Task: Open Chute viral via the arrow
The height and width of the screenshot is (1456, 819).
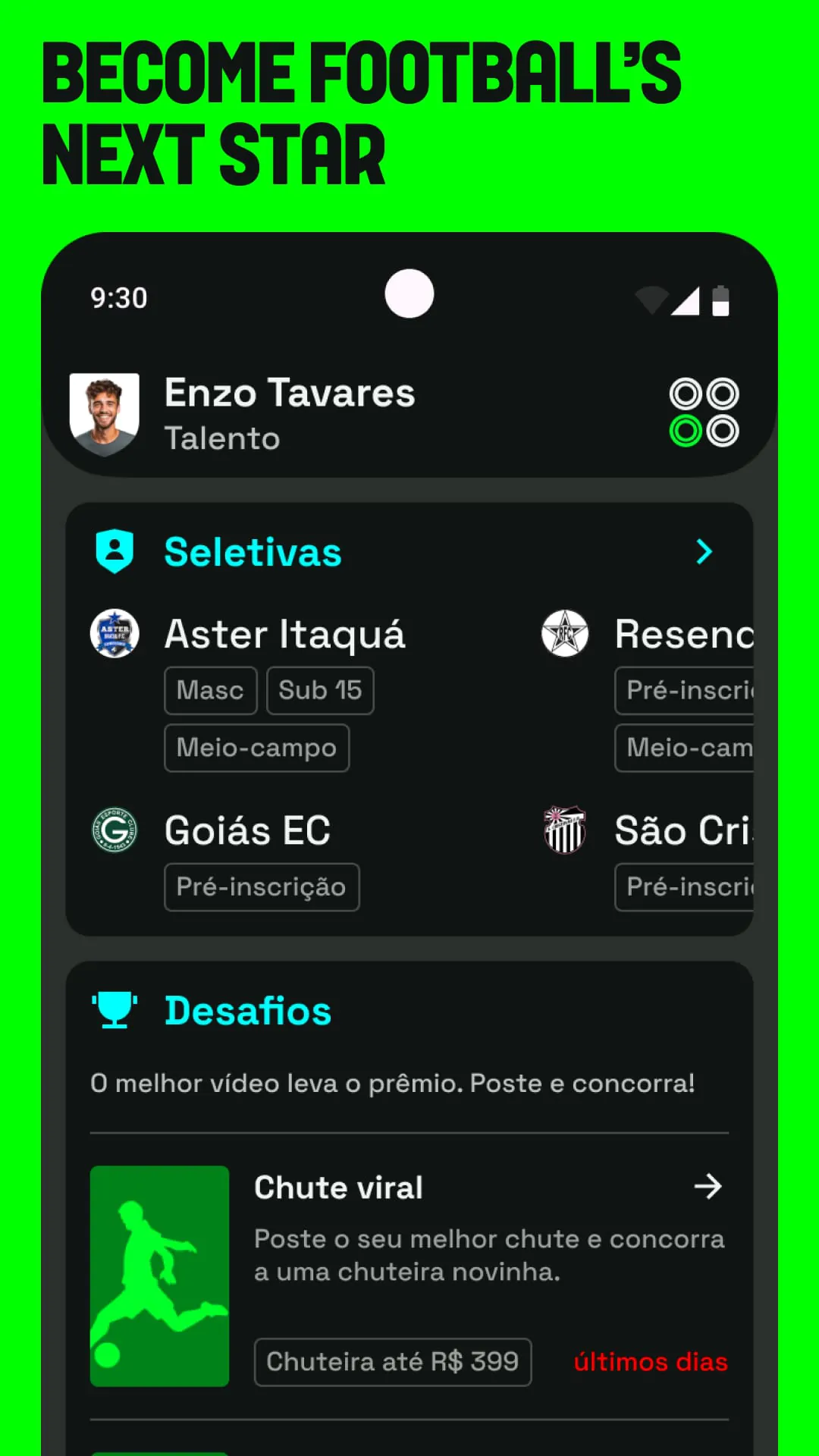Action: tap(708, 1188)
